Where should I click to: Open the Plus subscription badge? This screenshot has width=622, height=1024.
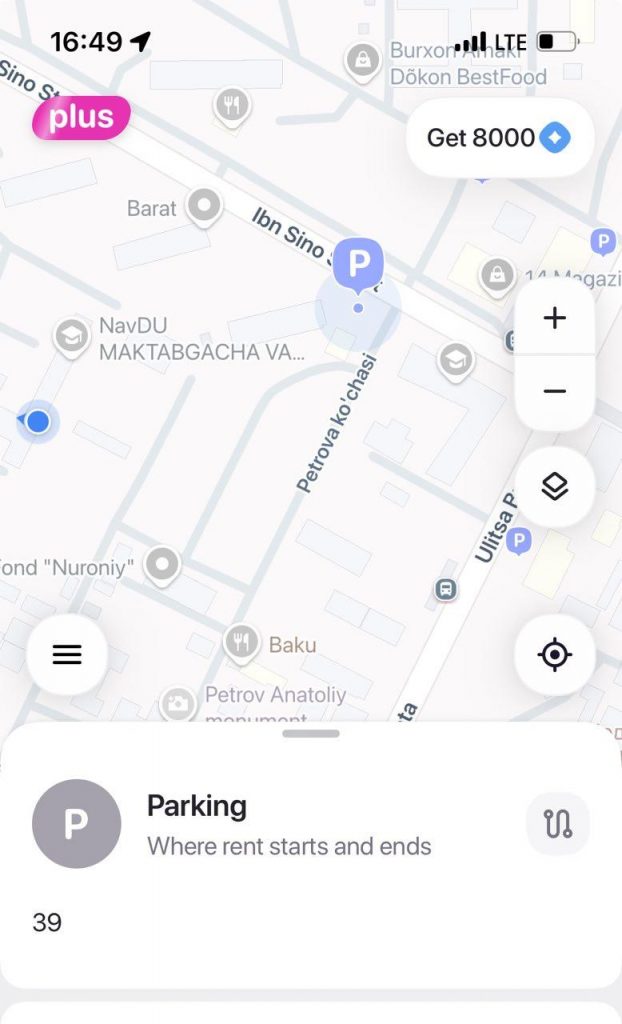tap(81, 118)
